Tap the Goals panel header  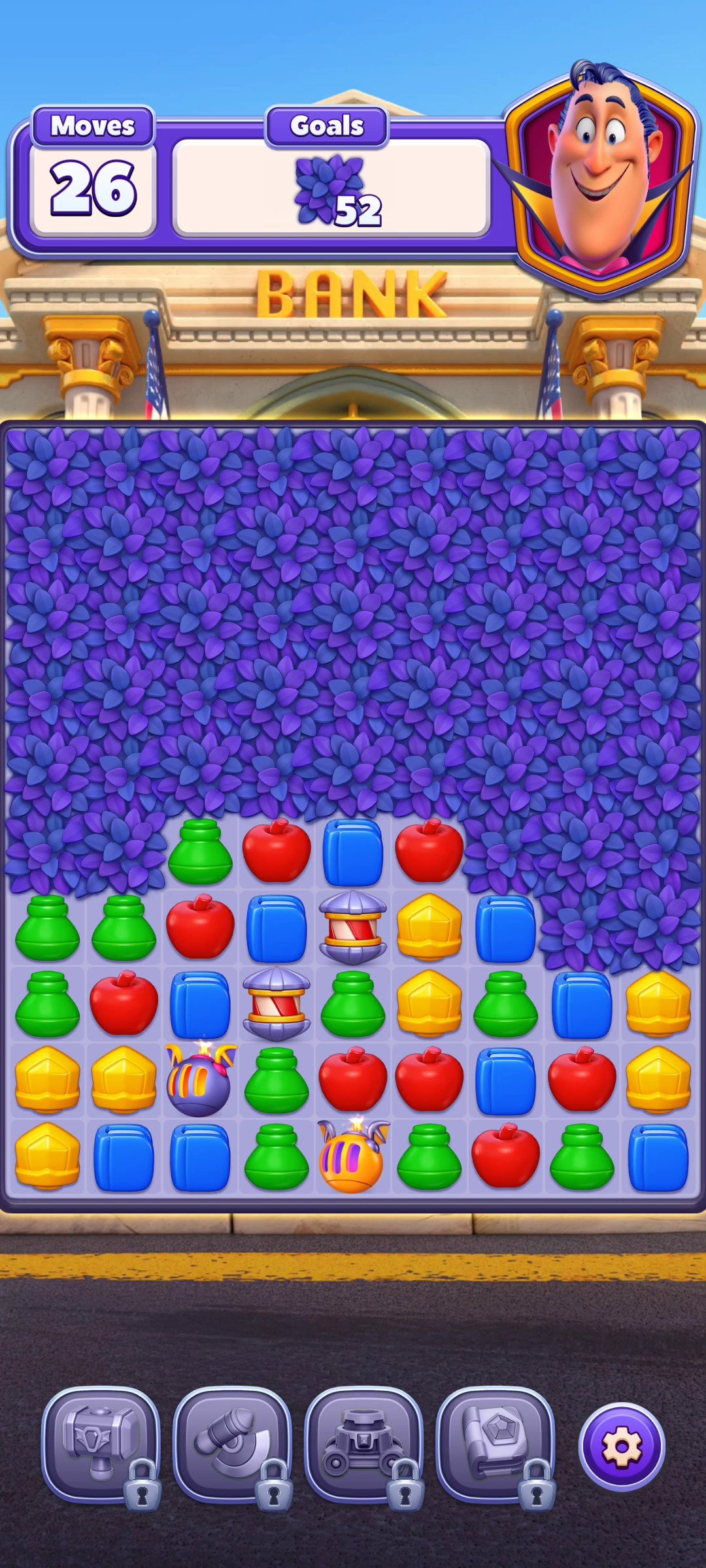327,125
